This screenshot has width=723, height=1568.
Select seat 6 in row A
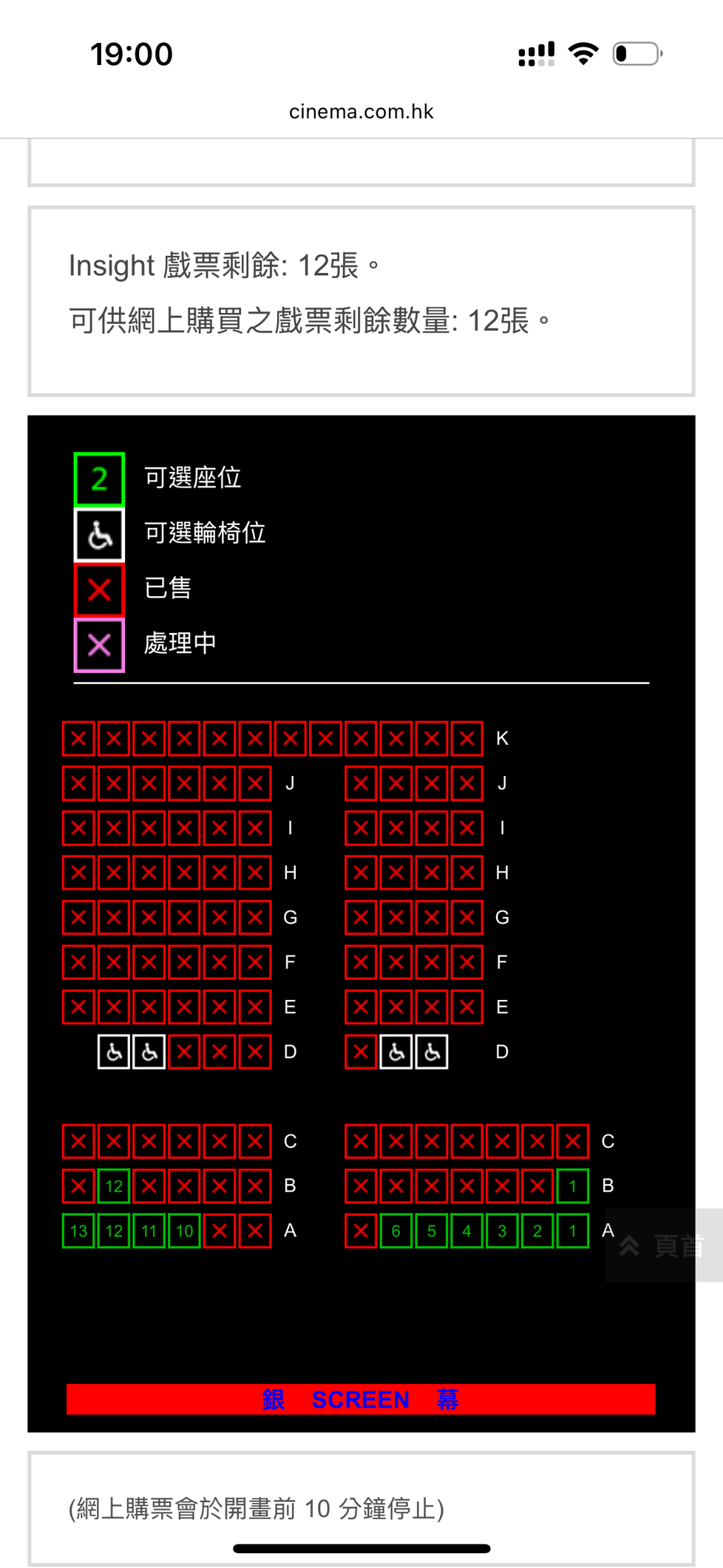point(396,1231)
